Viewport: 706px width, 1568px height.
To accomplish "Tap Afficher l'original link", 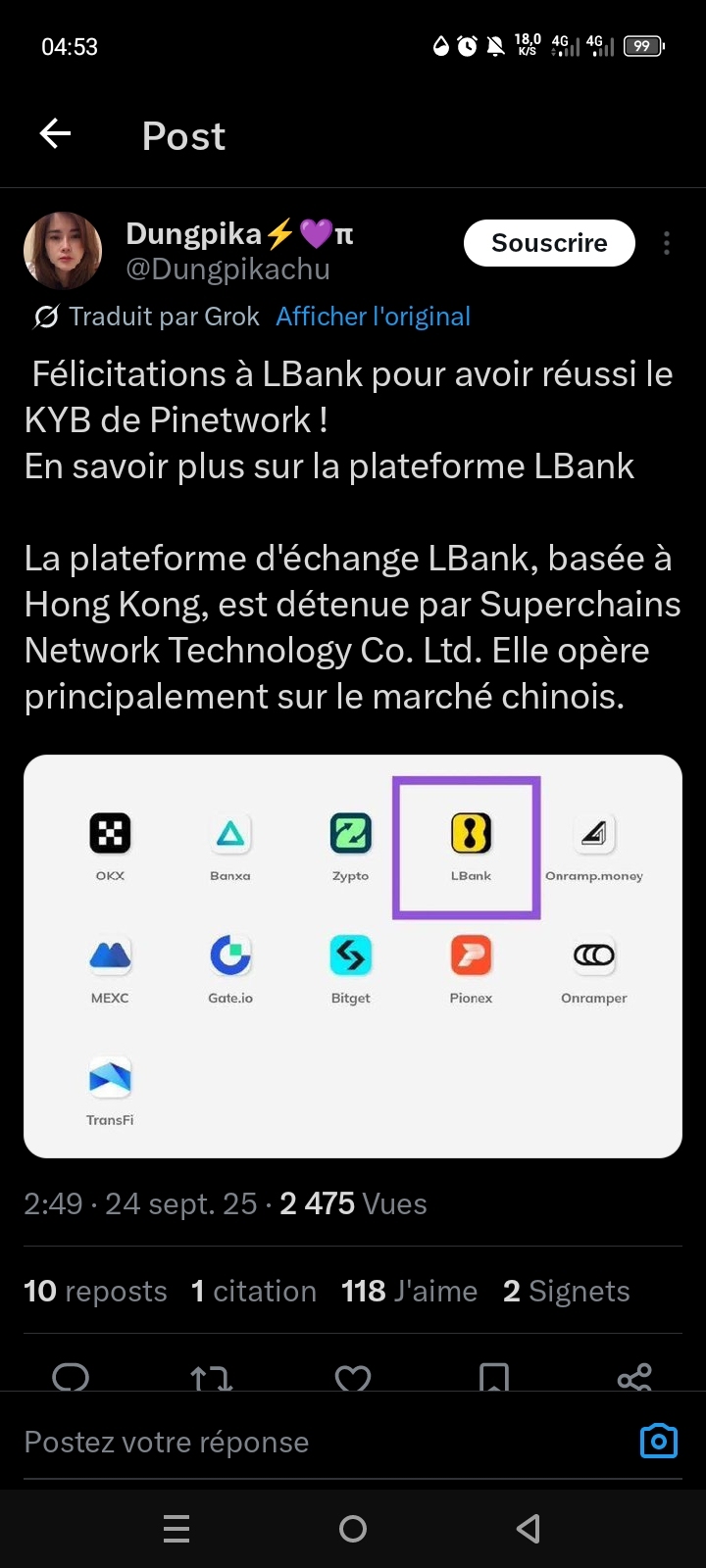I will coord(373,317).
